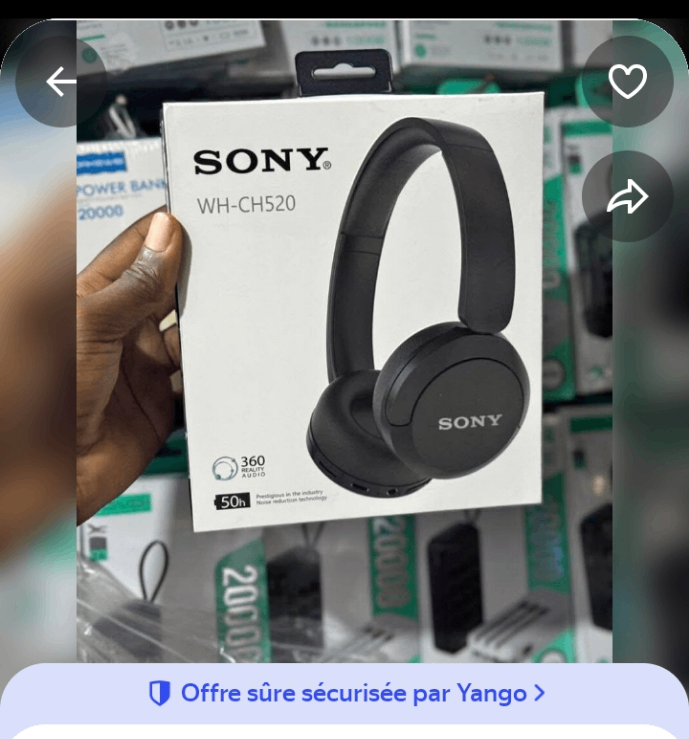
Task: Share this product listing
Action: [x=628, y=197]
